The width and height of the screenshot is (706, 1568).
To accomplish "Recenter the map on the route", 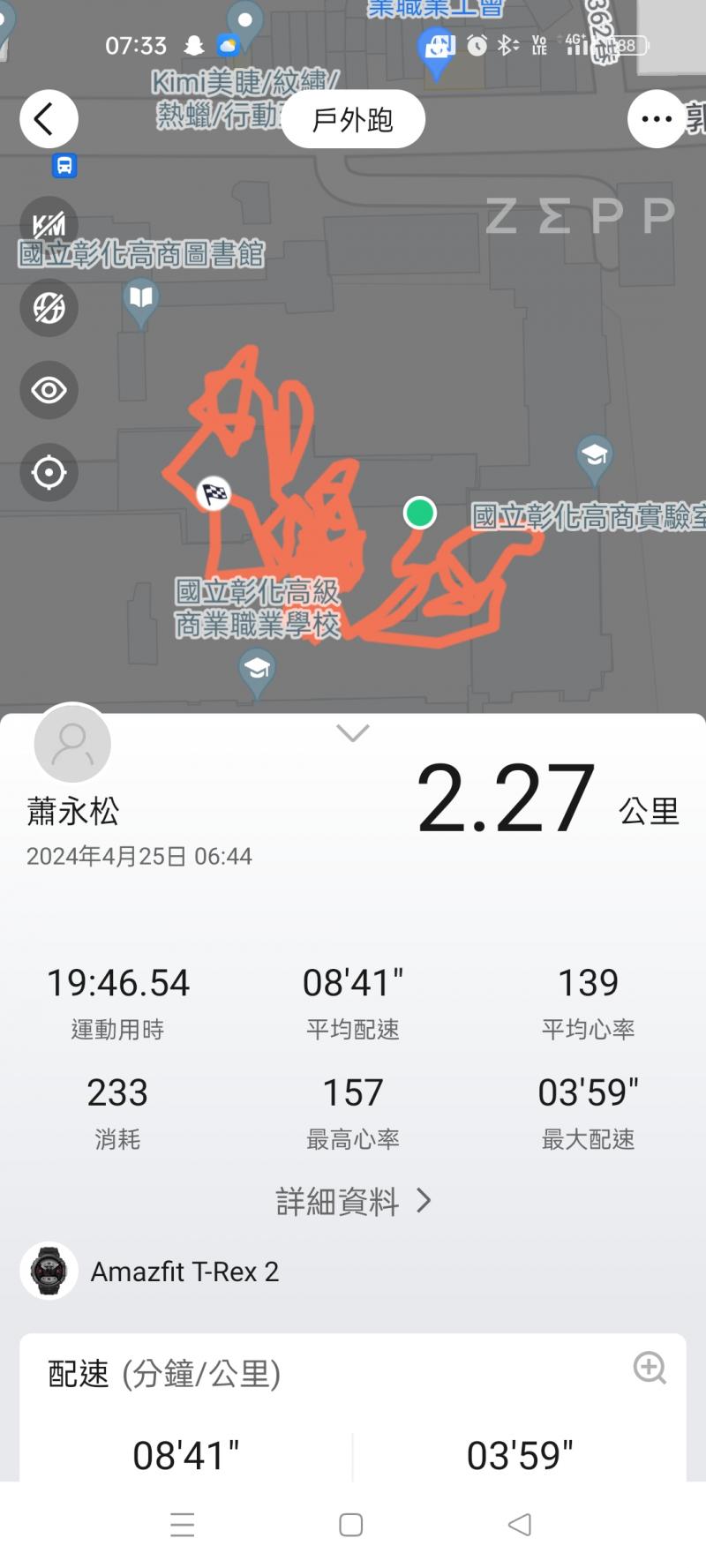I will point(49,473).
